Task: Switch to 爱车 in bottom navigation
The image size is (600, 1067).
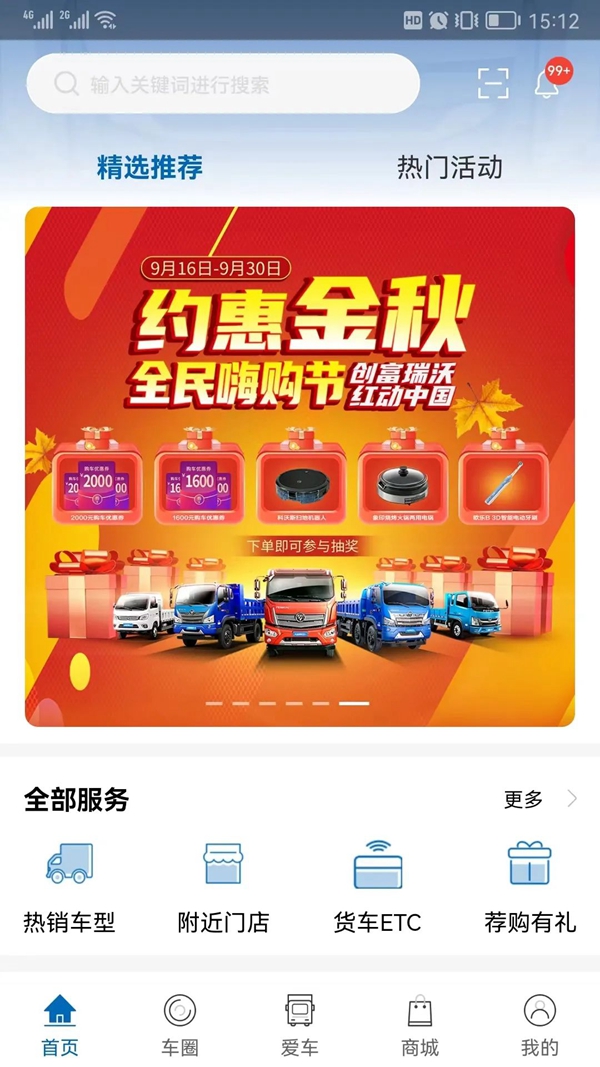Action: coord(300,1025)
